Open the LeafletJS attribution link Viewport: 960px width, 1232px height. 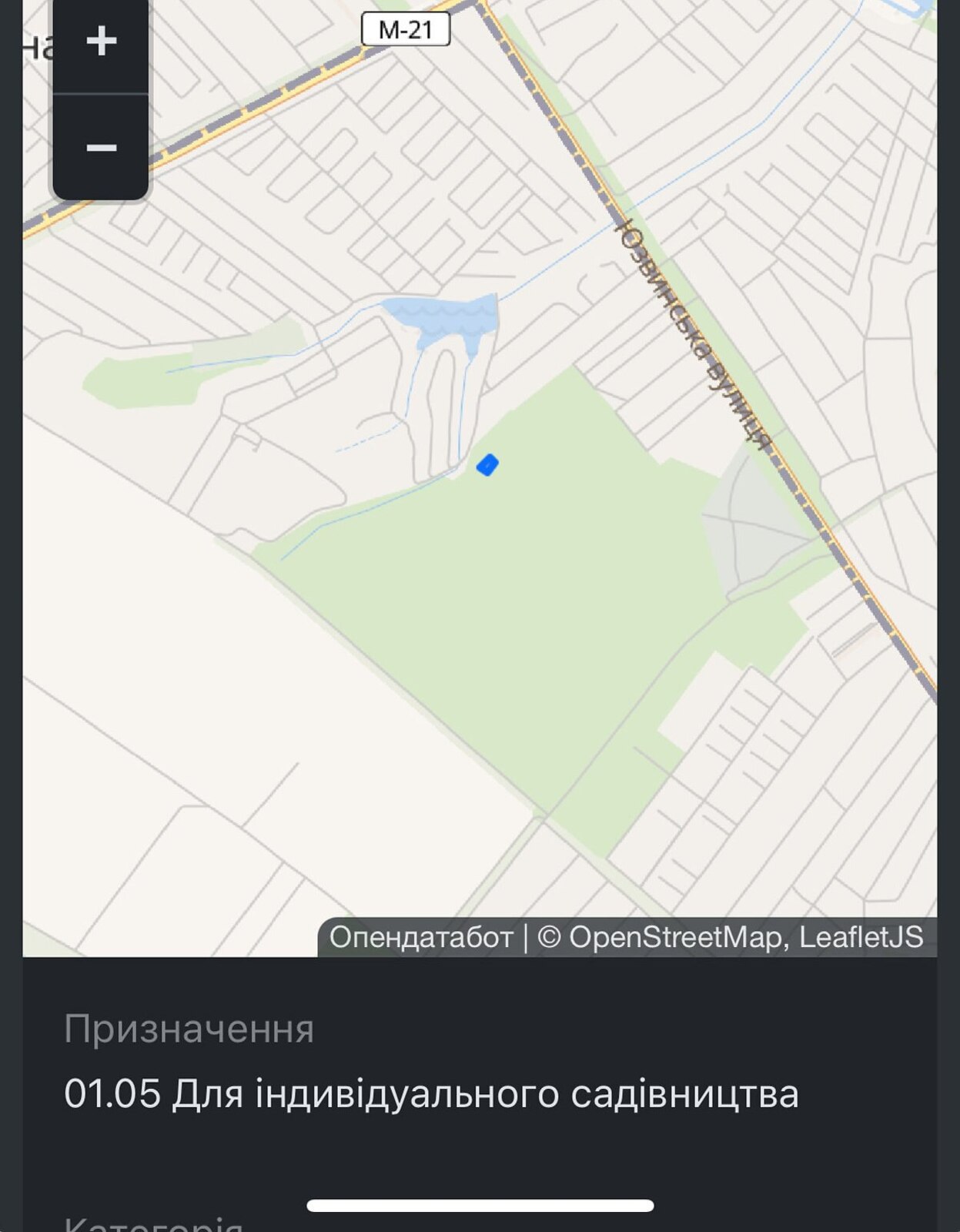pyautogui.click(x=861, y=937)
